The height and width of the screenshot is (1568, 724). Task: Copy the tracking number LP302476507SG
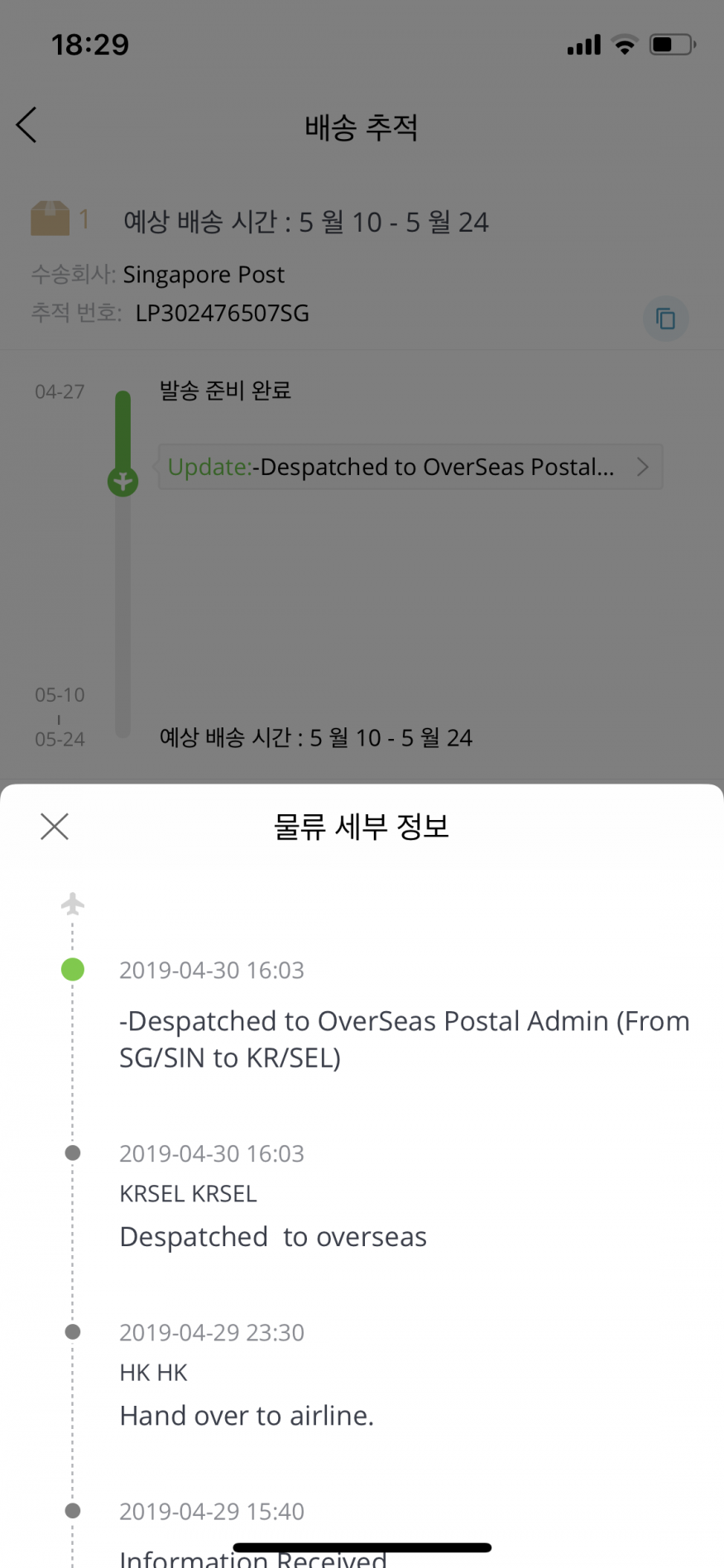point(665,319)
